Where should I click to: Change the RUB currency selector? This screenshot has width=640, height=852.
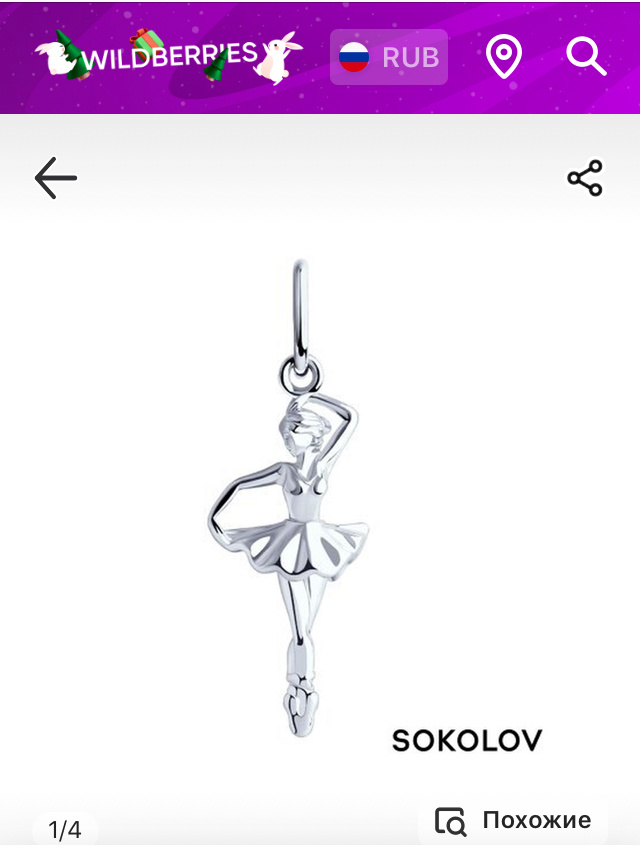click(389, 57)
